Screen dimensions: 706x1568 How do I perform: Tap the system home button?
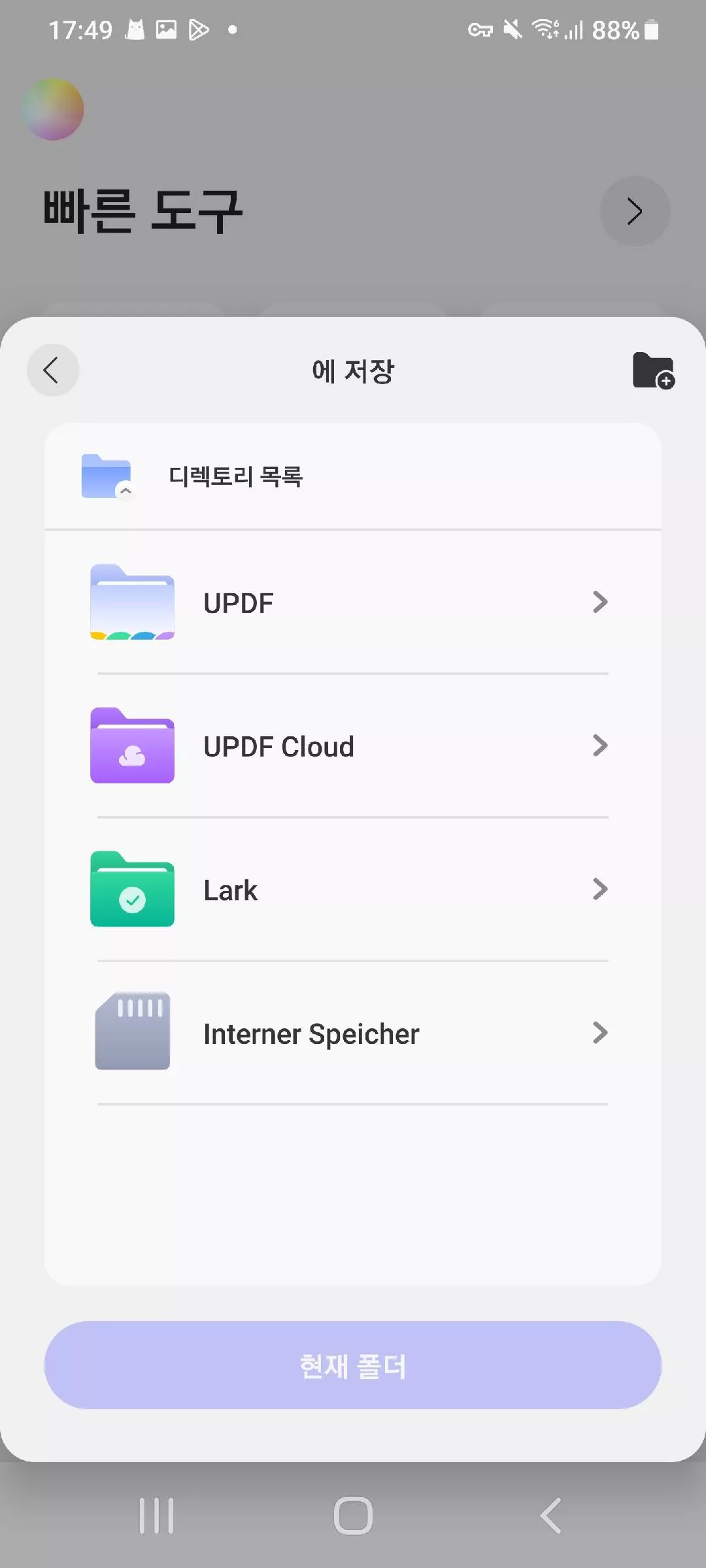tap(353, 1516)
